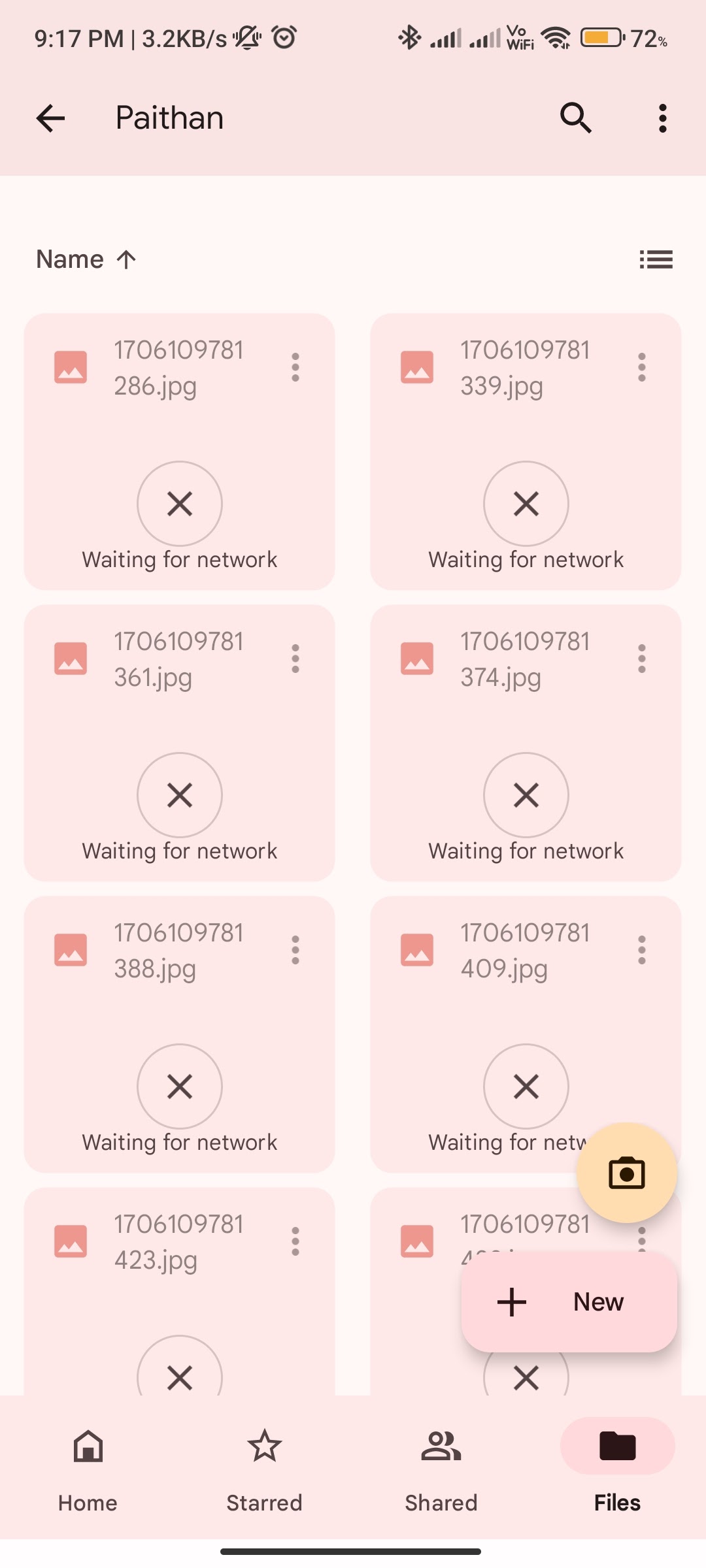Scan a document with the camera button
Viewport: 706px width, 1568px height.
click(626, 1173)
